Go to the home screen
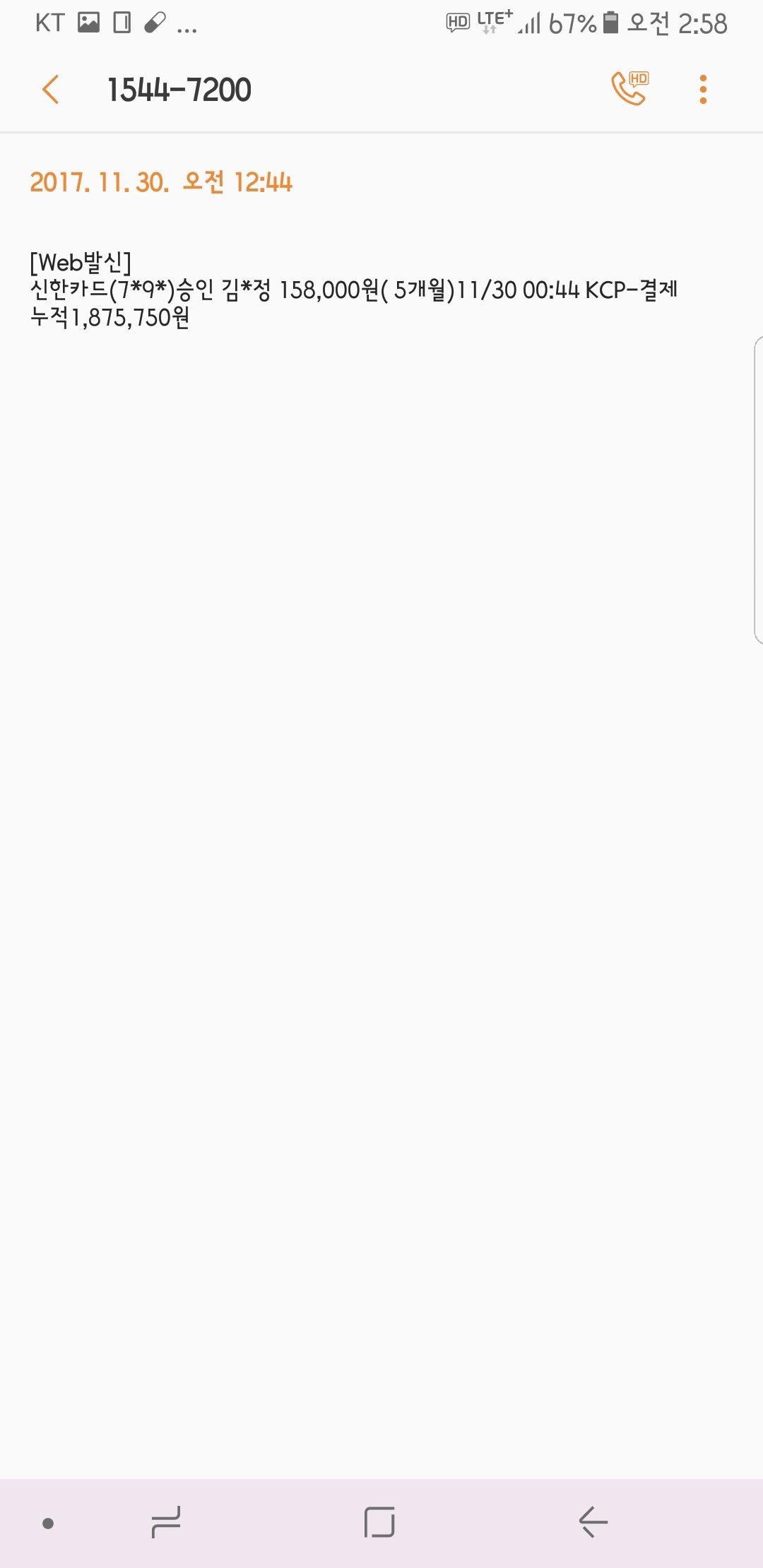Screen dimensions: 763x1568 tap(379, 1522)
